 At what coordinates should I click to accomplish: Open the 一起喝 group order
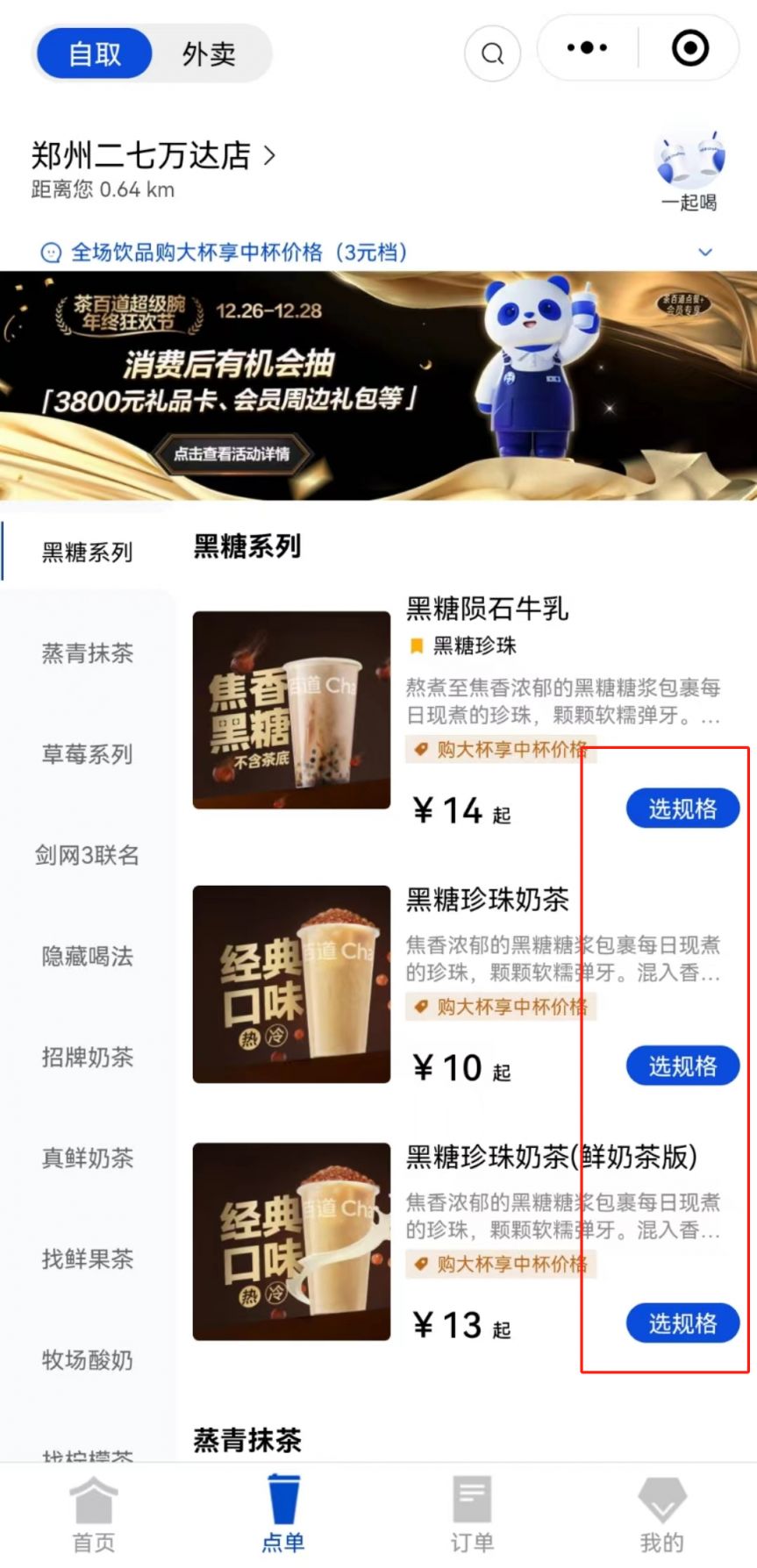point(689,172)
